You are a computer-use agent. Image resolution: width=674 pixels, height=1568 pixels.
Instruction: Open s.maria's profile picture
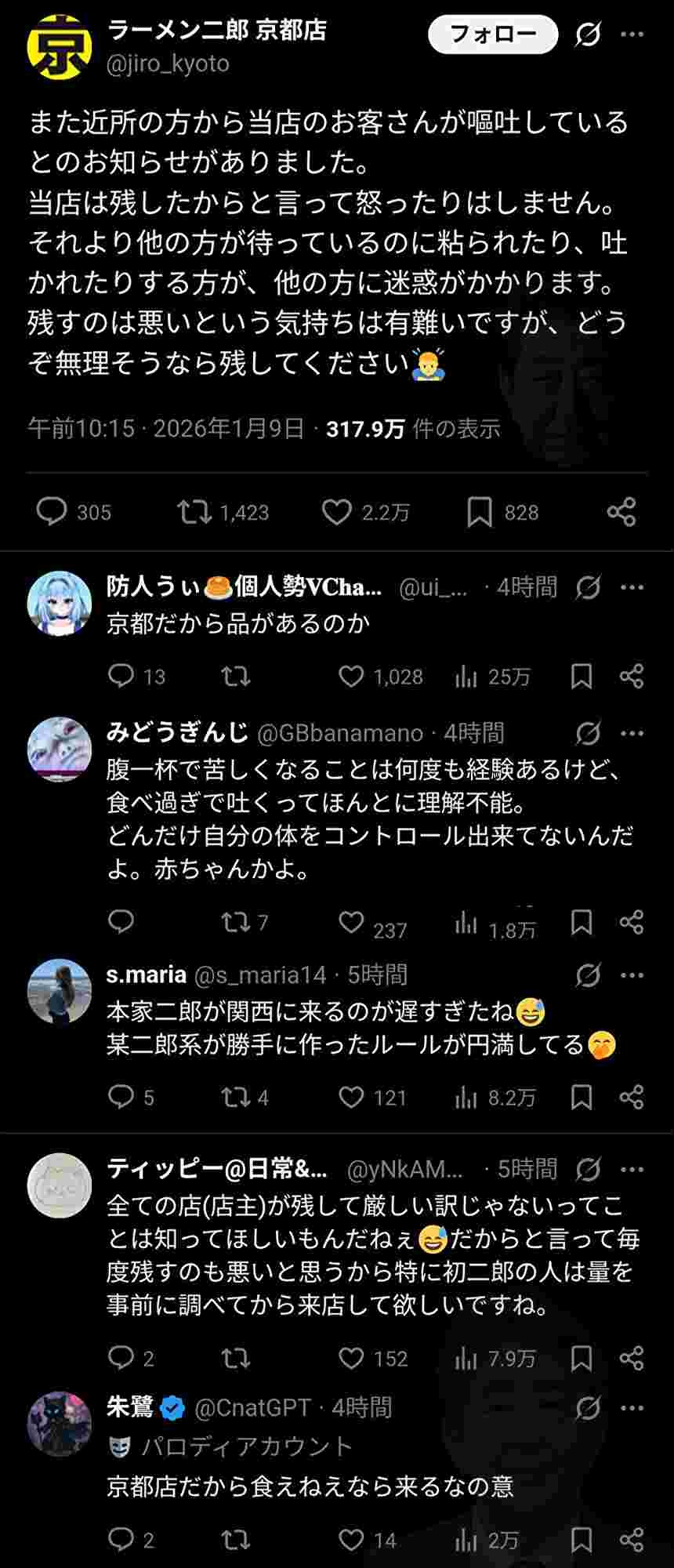[x=60, y=991]
